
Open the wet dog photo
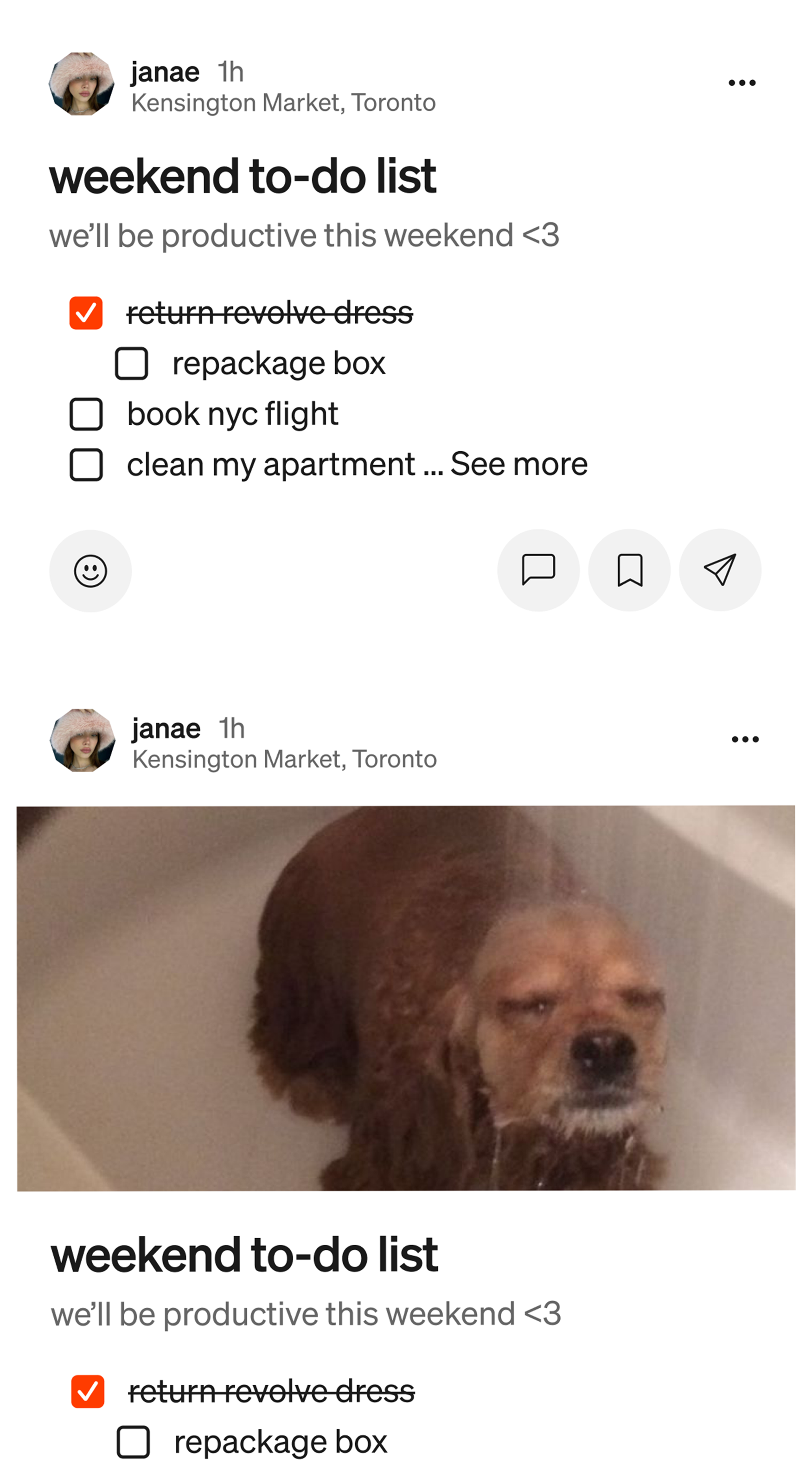click(405, 998)
